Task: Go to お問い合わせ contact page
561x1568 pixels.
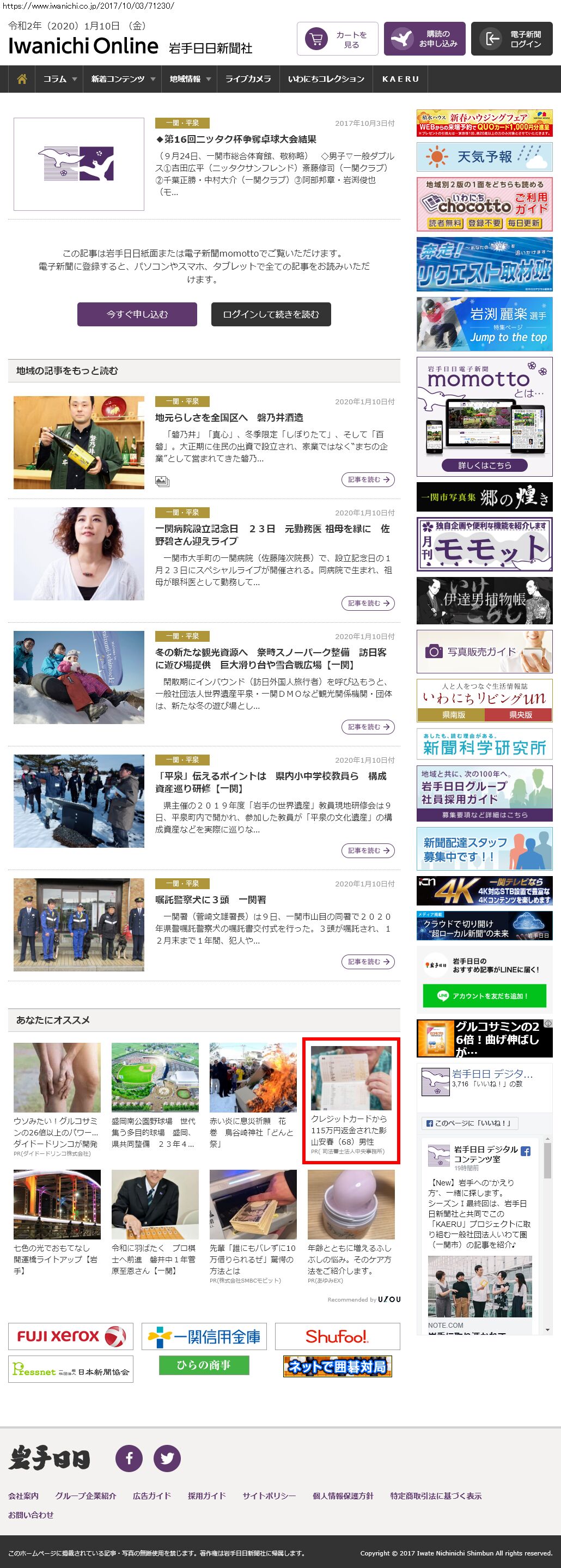Action: click(31, 1515)
